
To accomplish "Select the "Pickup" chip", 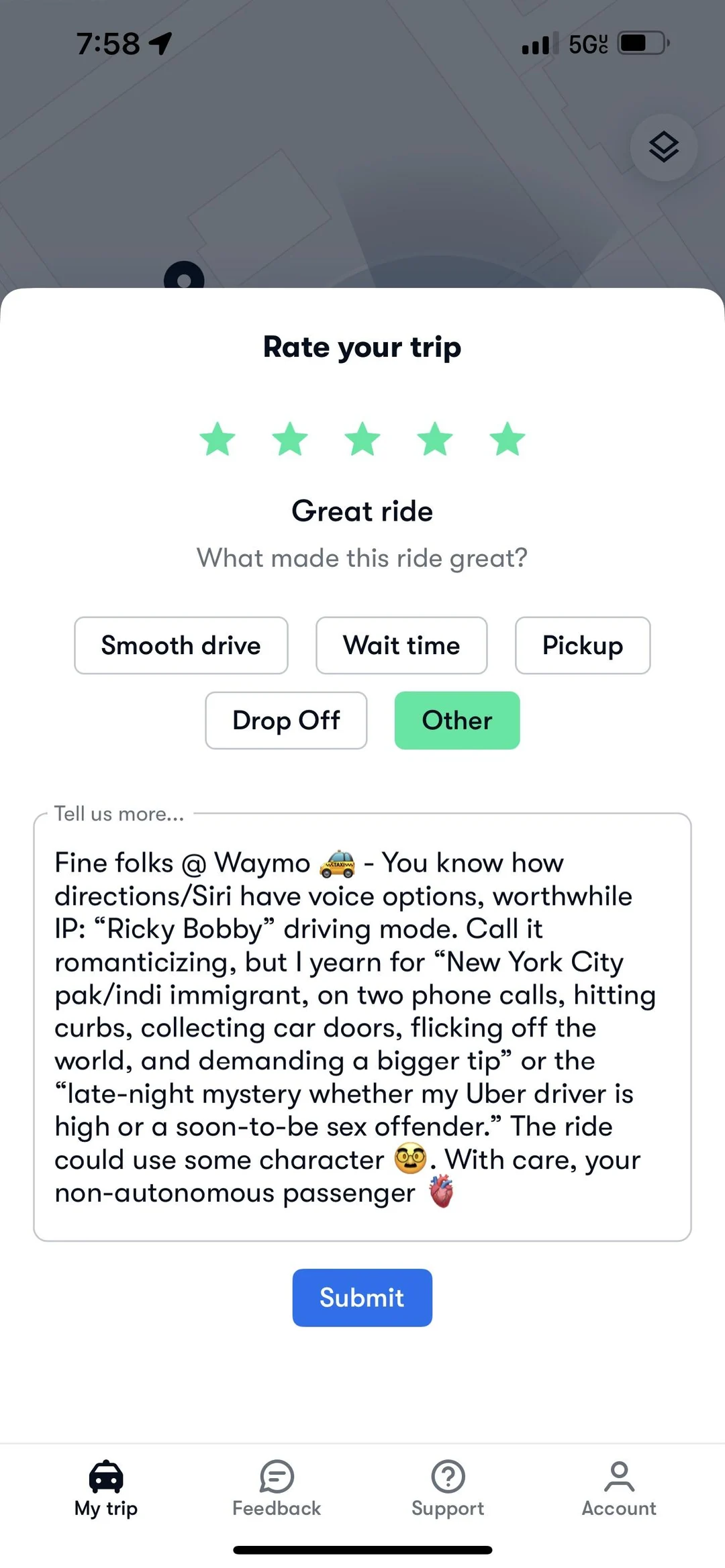I will [x=581, y=645].
